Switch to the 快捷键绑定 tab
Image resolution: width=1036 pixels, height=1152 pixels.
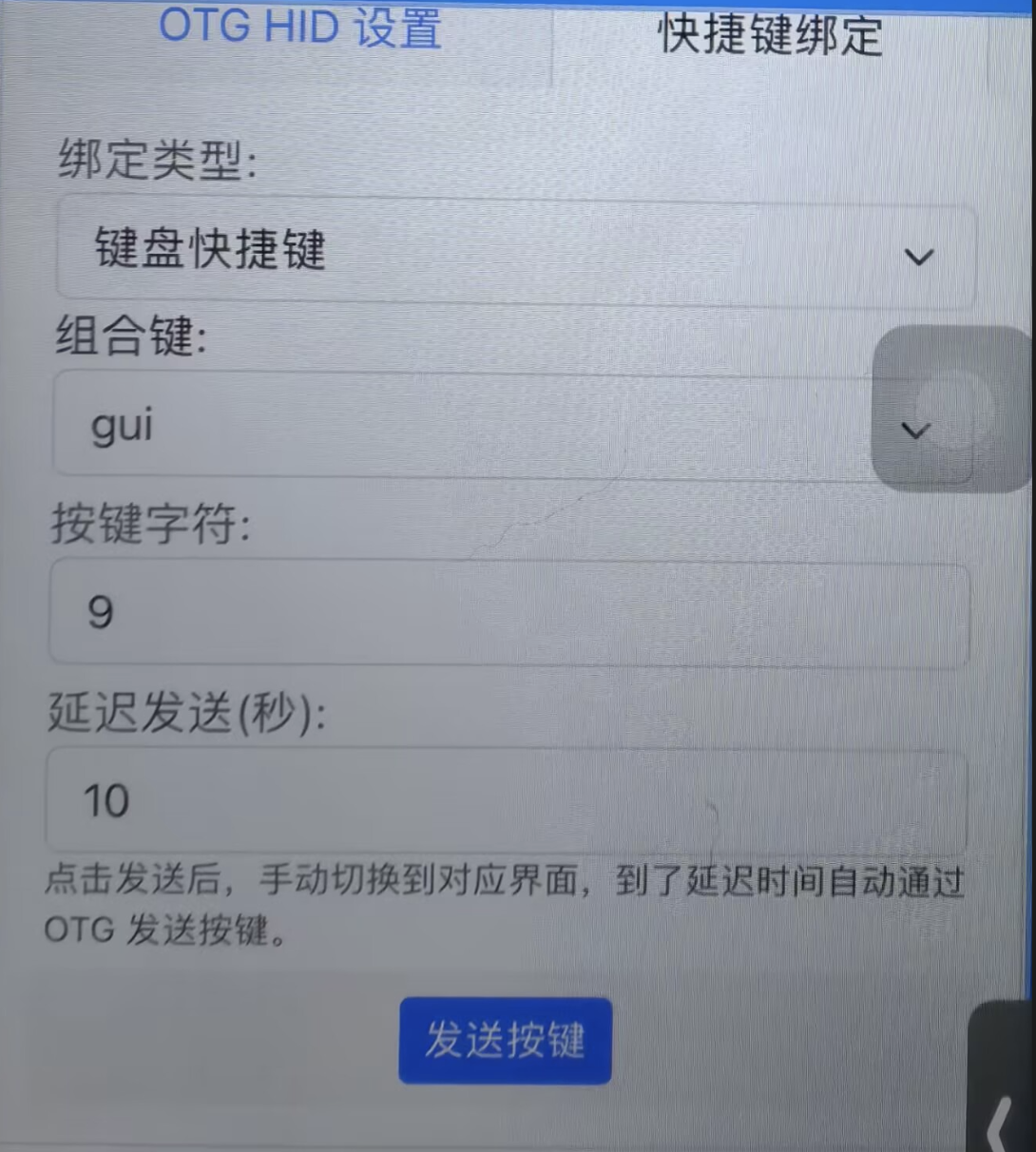(770, 36)
